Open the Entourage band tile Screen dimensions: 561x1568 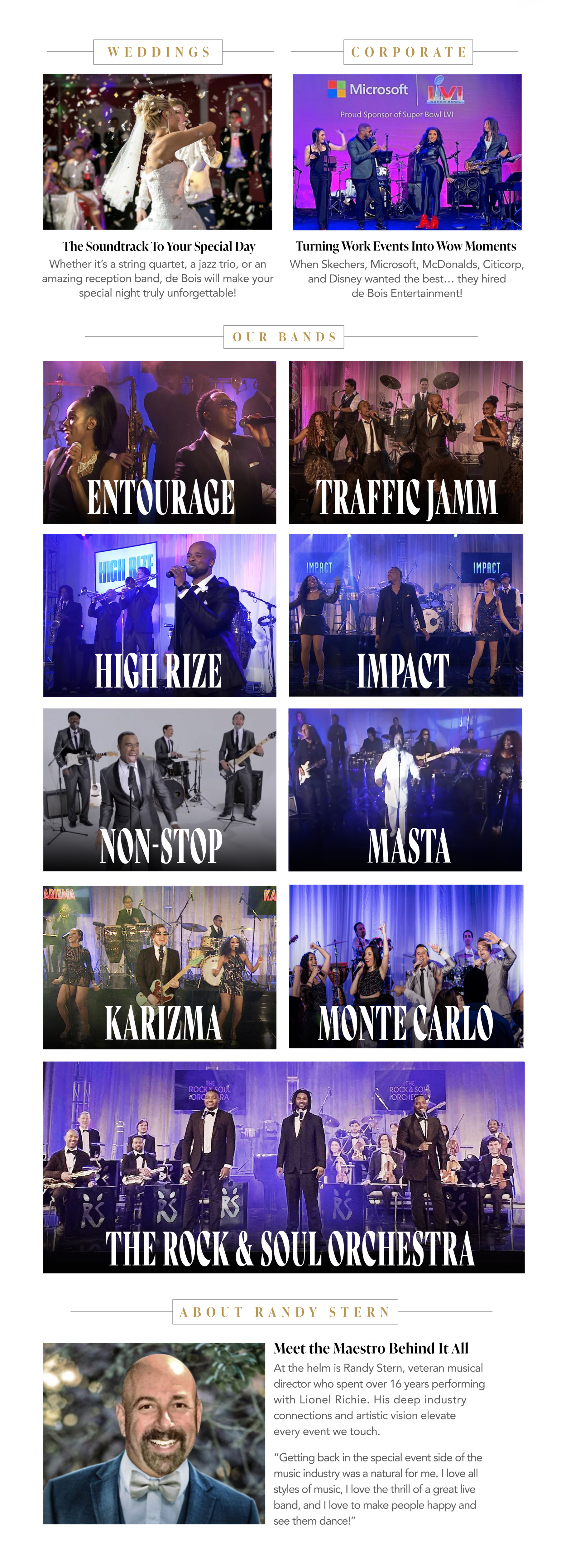point(160,442)
